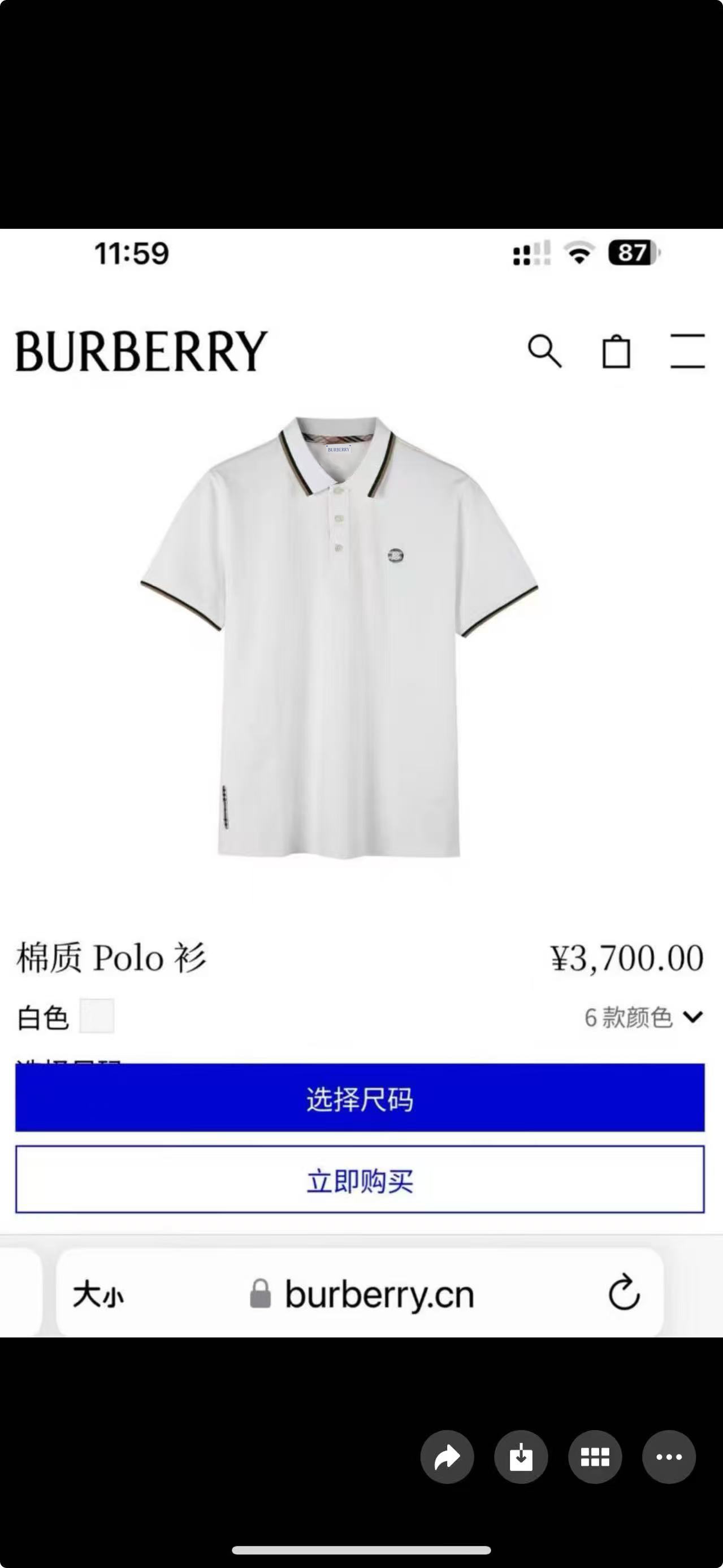Open the grid view icon at the bottom
723x1568 pixels.
pos(595,1457)
